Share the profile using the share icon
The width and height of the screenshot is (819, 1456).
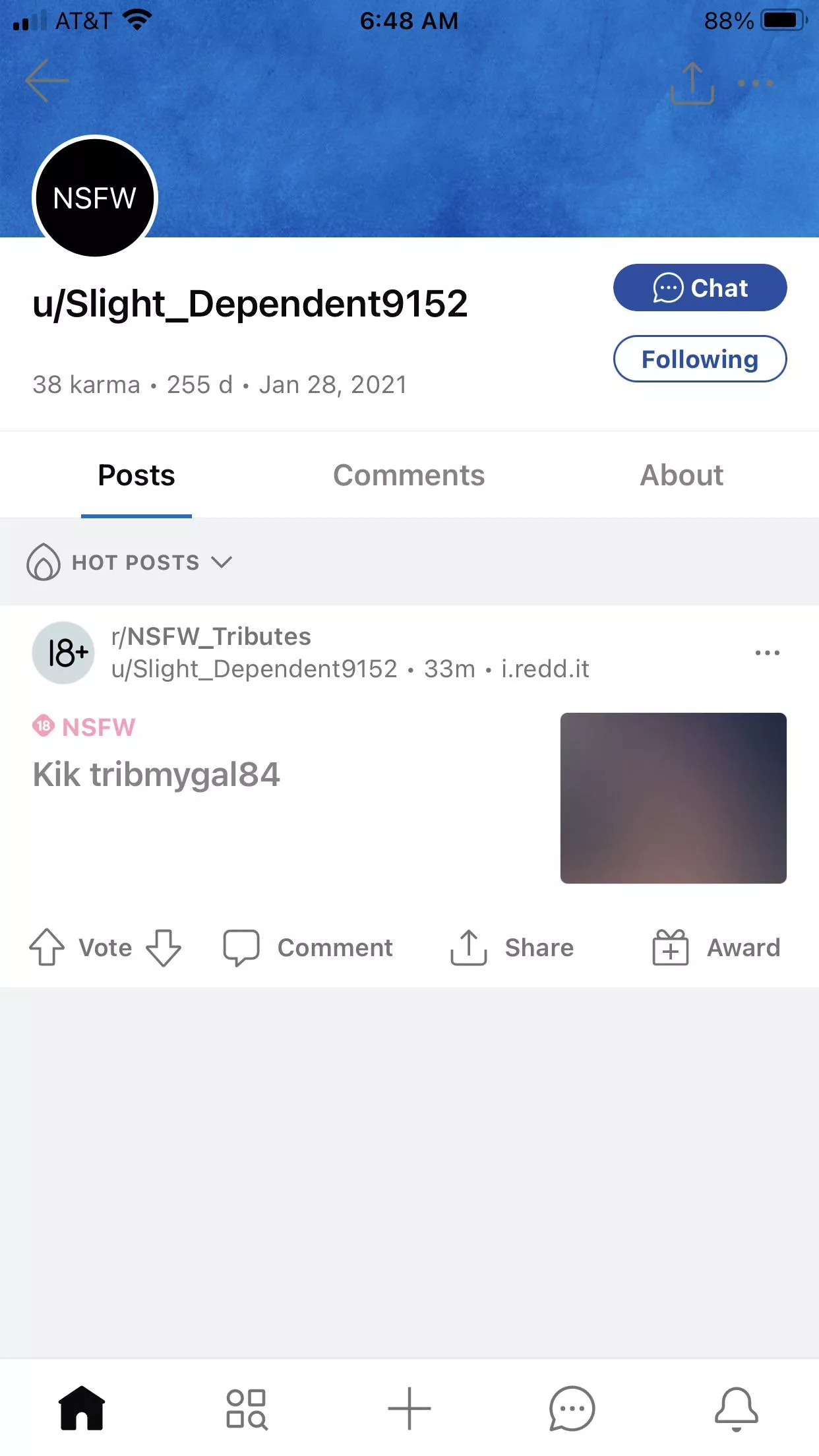point(692,83)
